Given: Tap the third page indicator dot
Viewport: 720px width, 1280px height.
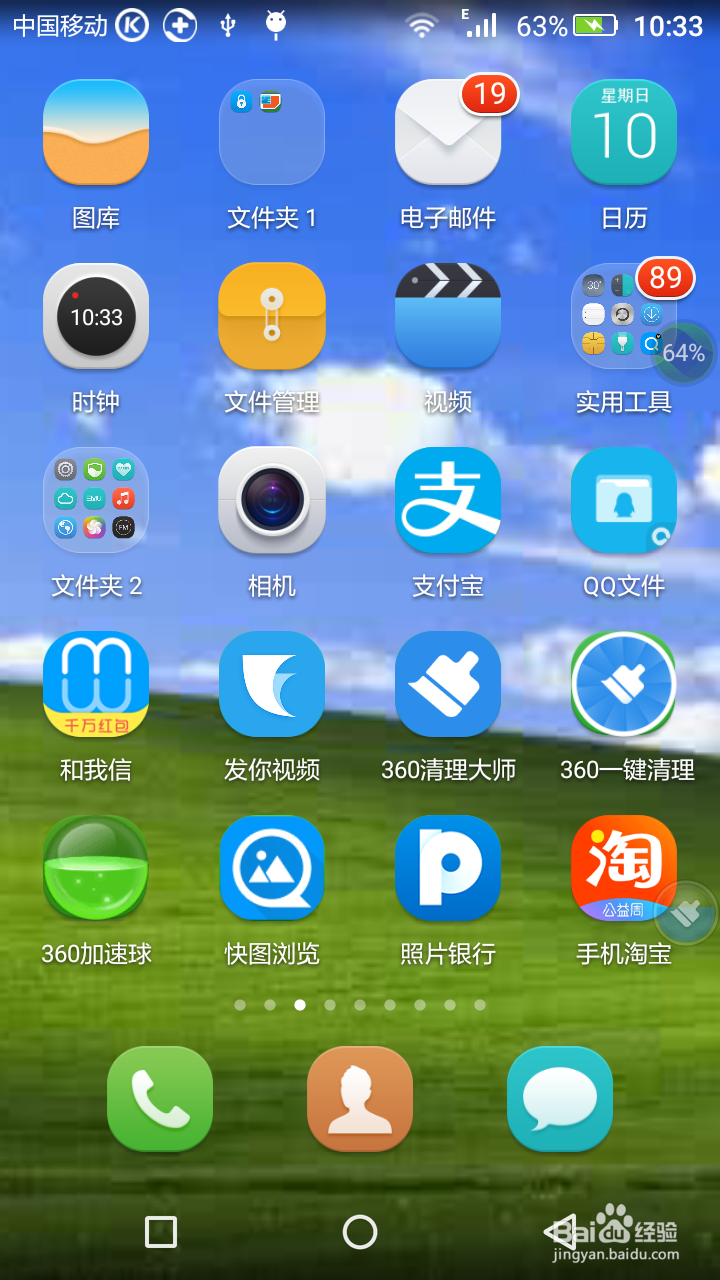Looking at the screenshot, I should coord(300,1005).
